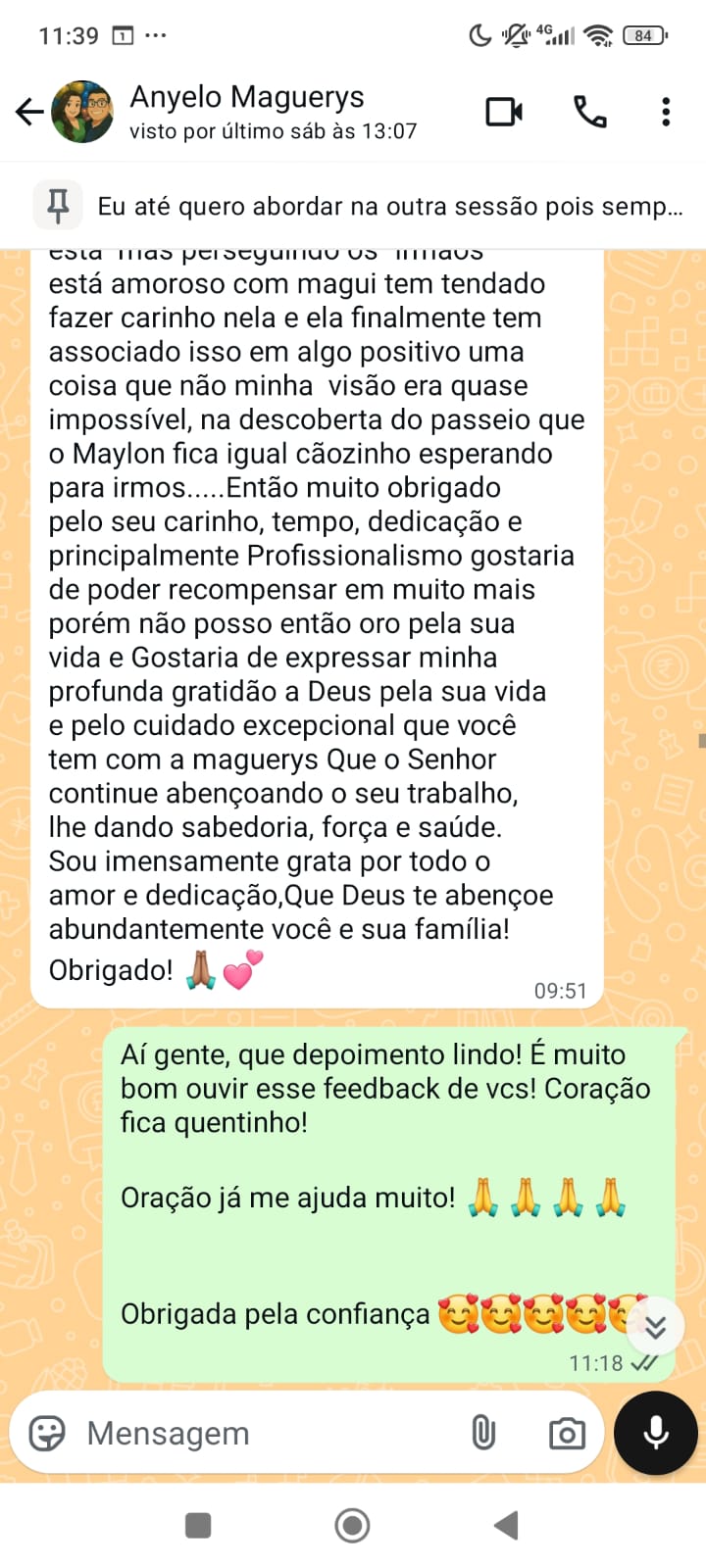Image resolution: width=706 pixels, height=1568 pixels.
Task: Go back to the chats list
Action: (29, 112)
